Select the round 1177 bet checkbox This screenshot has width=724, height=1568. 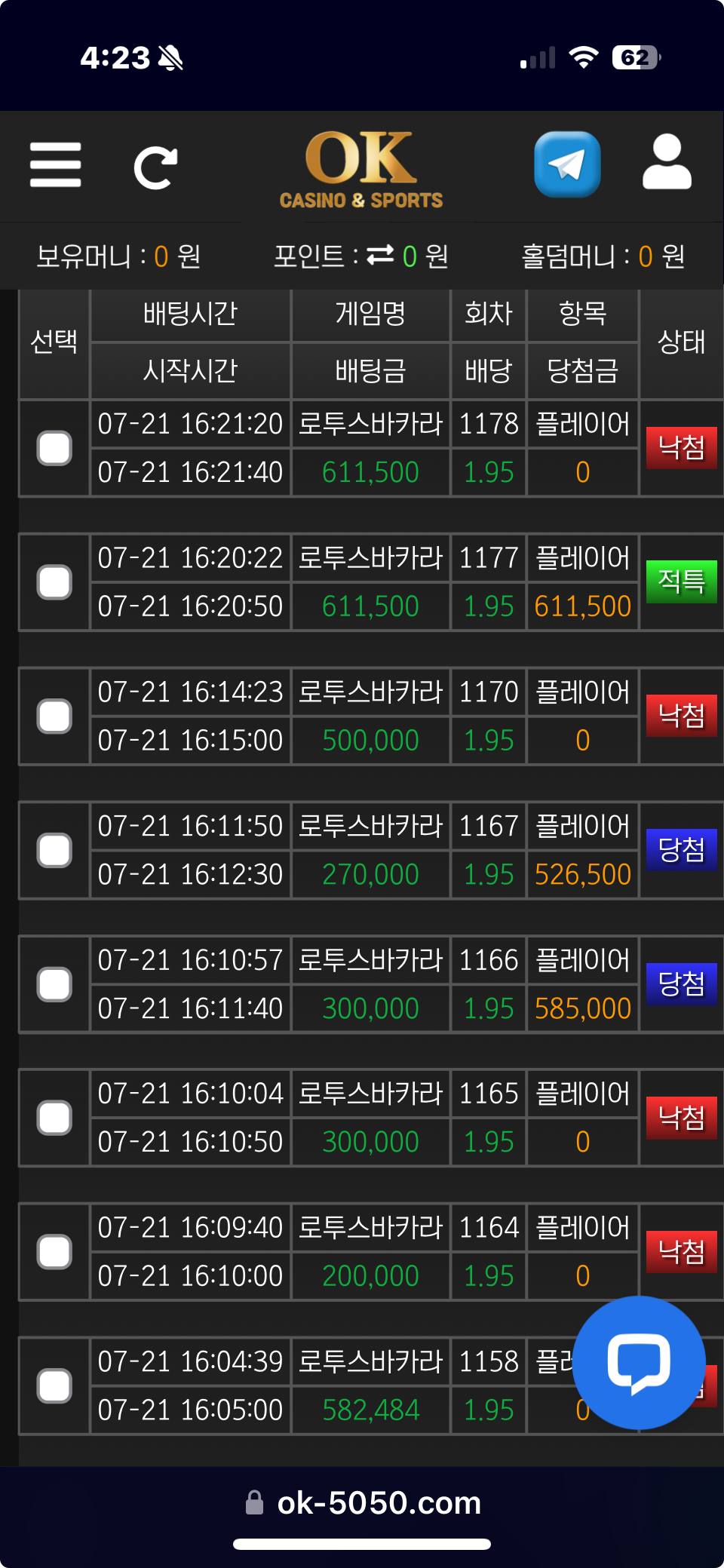[54, 582]
